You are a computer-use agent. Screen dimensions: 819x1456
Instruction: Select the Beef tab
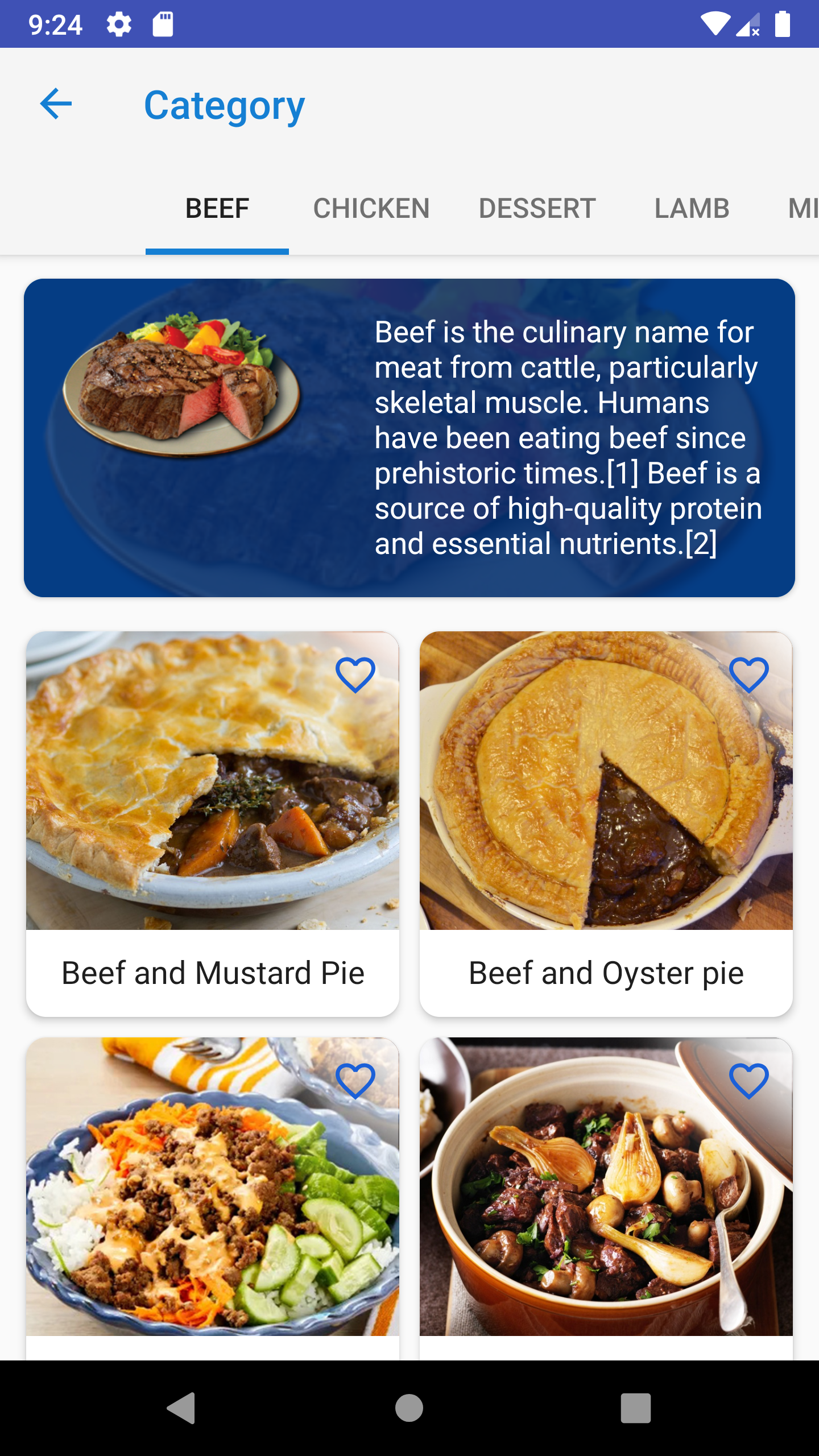coord(217,209)
